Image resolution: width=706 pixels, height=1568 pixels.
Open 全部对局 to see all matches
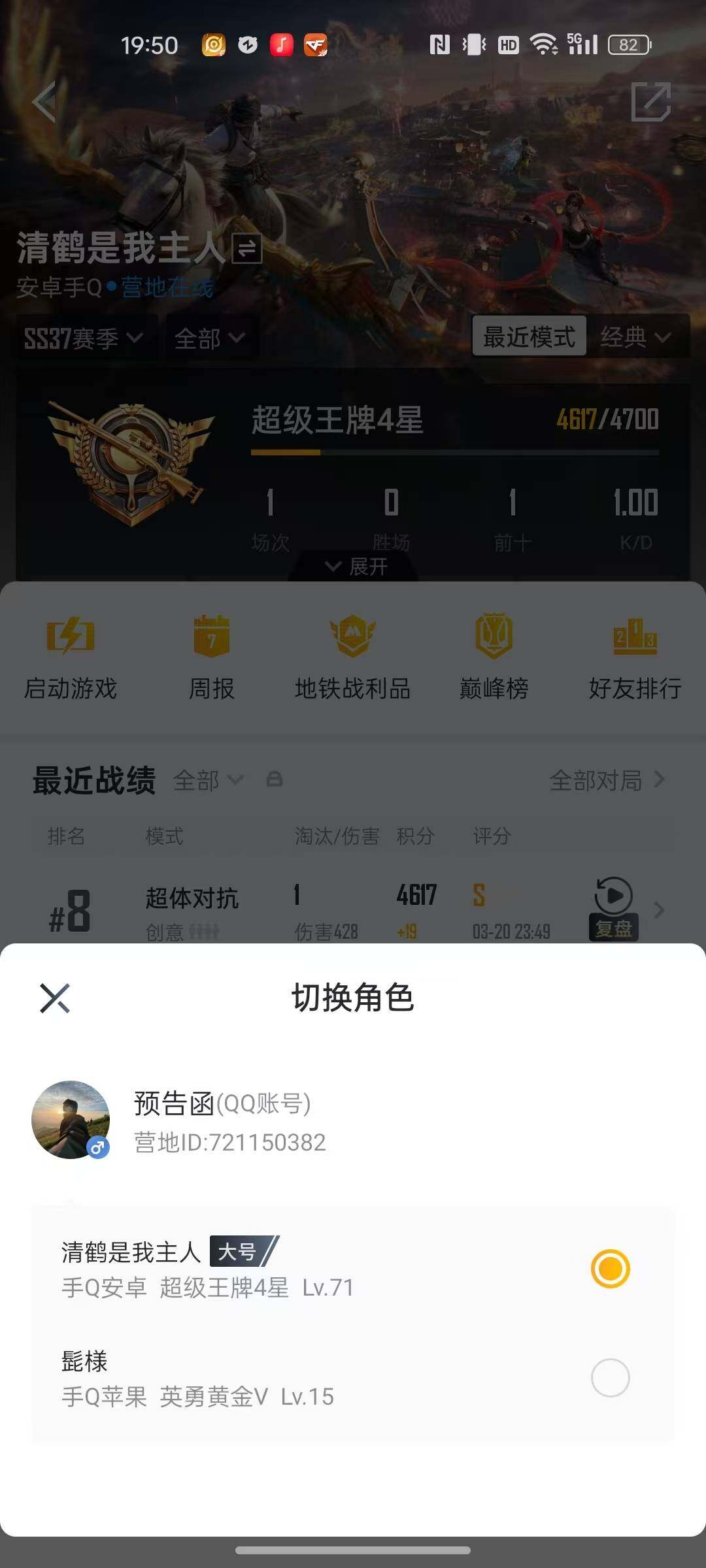(x=599, y=780)
